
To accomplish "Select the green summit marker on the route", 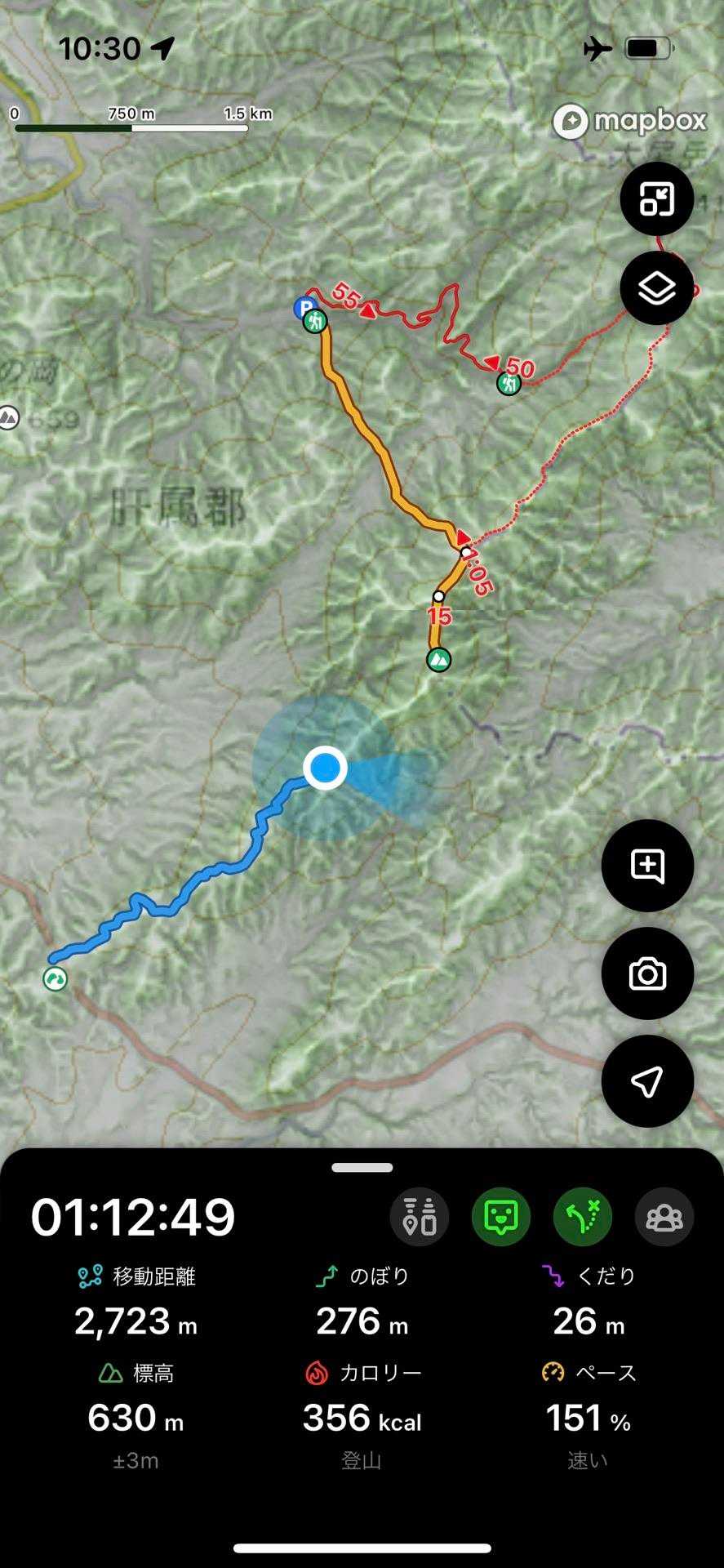I will [x=439, y=659].
